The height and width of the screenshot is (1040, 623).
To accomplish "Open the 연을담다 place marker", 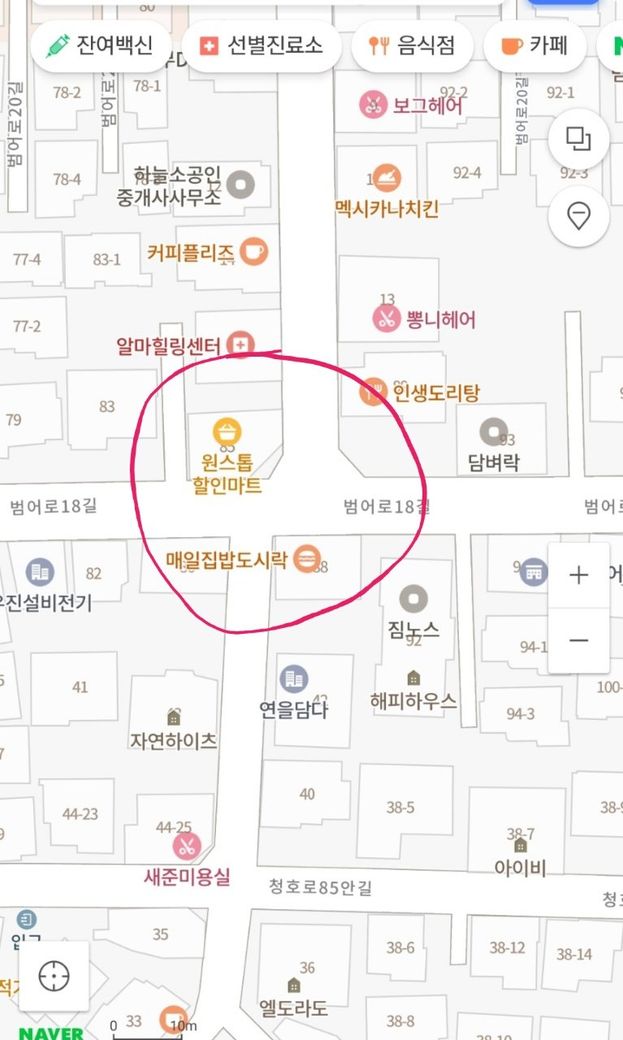I will coord(294,680).
